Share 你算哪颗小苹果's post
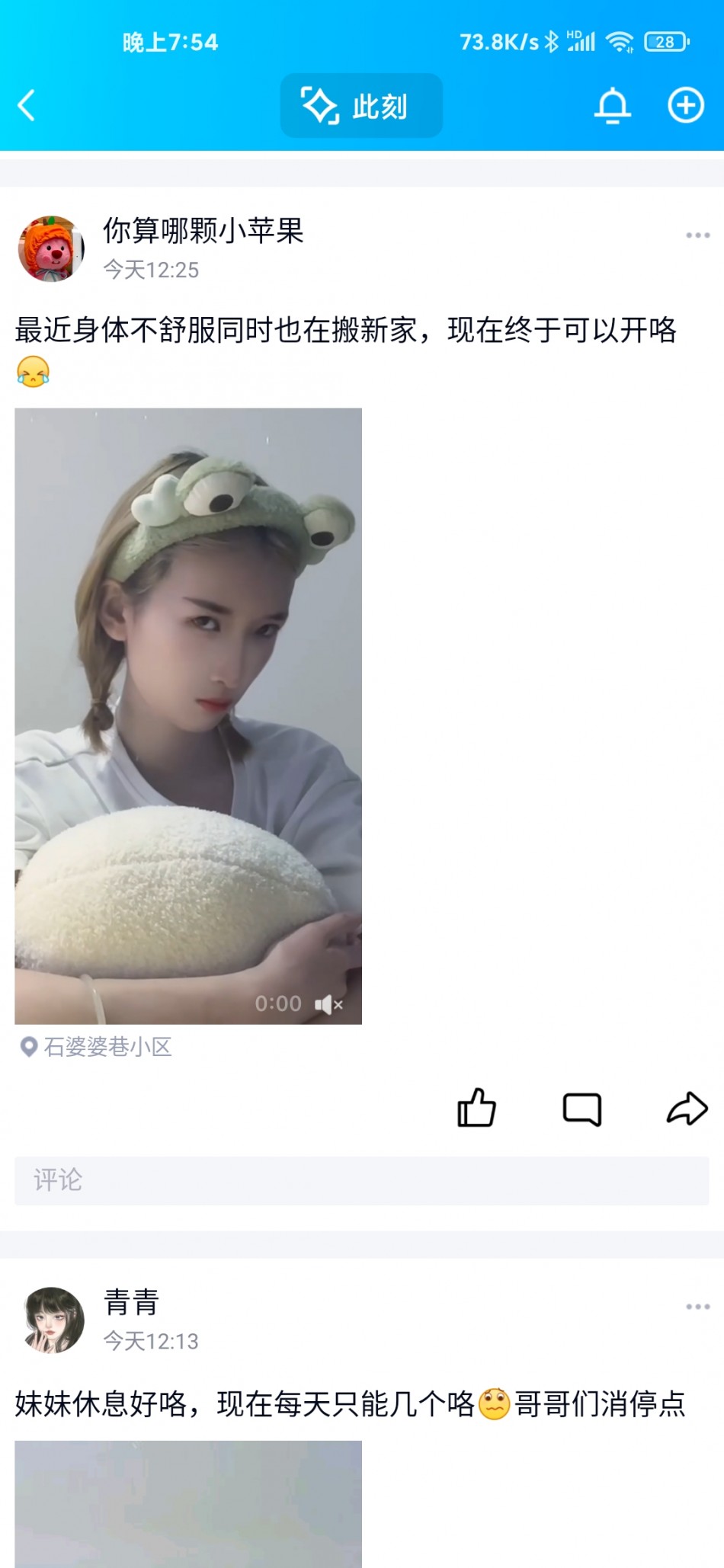Image resolution: width=724 pixels, height=1568 pixels. (687, 1109)
